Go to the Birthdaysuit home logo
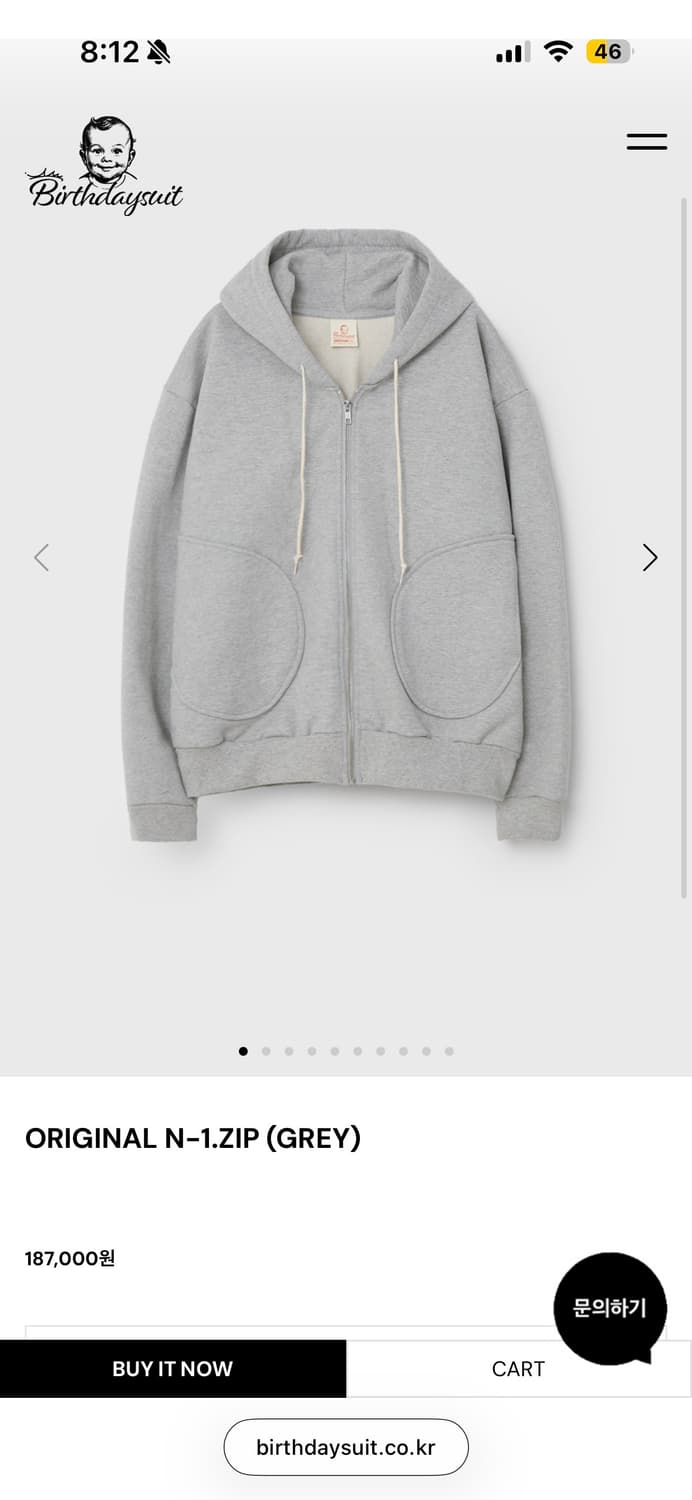692x1500 pixels. [104, 166]
